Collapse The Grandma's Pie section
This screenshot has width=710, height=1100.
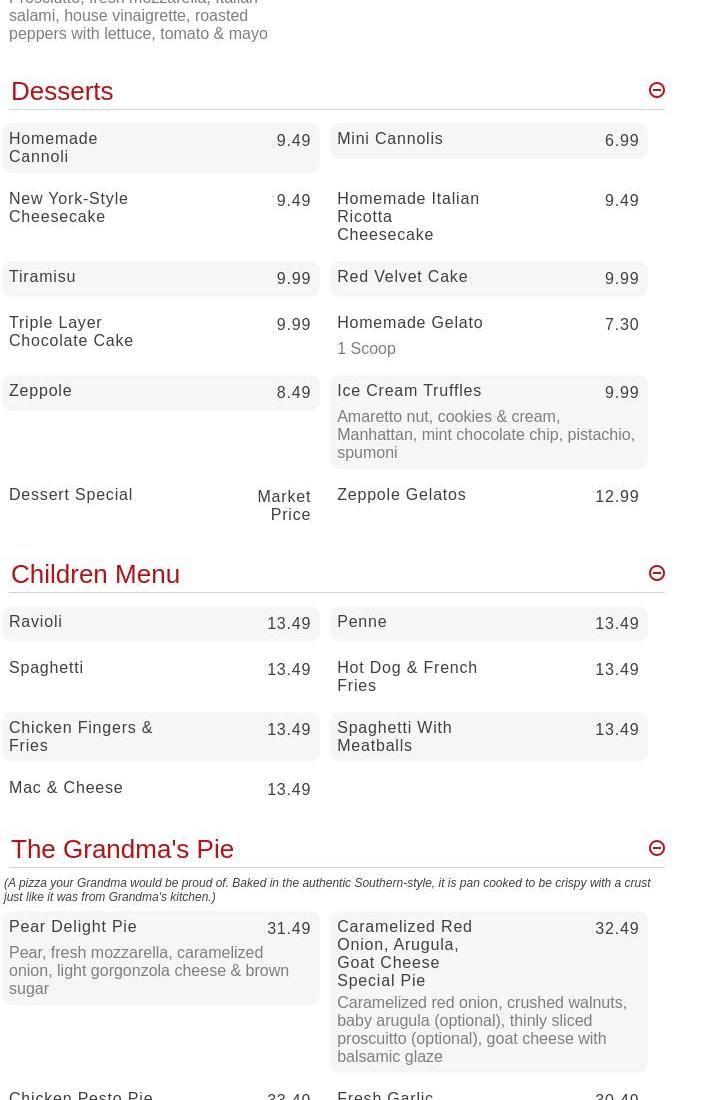point(656,849)
